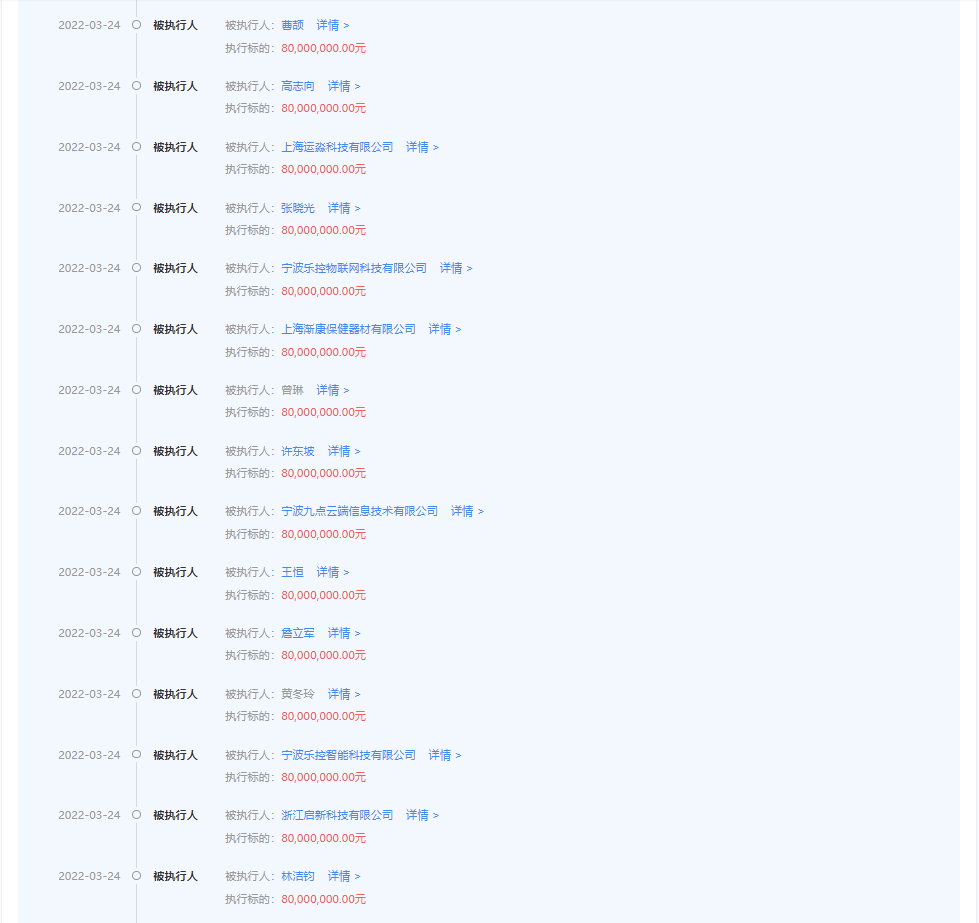Viewport: 979px width, 923px height.
Task: Open the 宁波乐控智能科技有限公司 company link
Action: coord(348,755)
